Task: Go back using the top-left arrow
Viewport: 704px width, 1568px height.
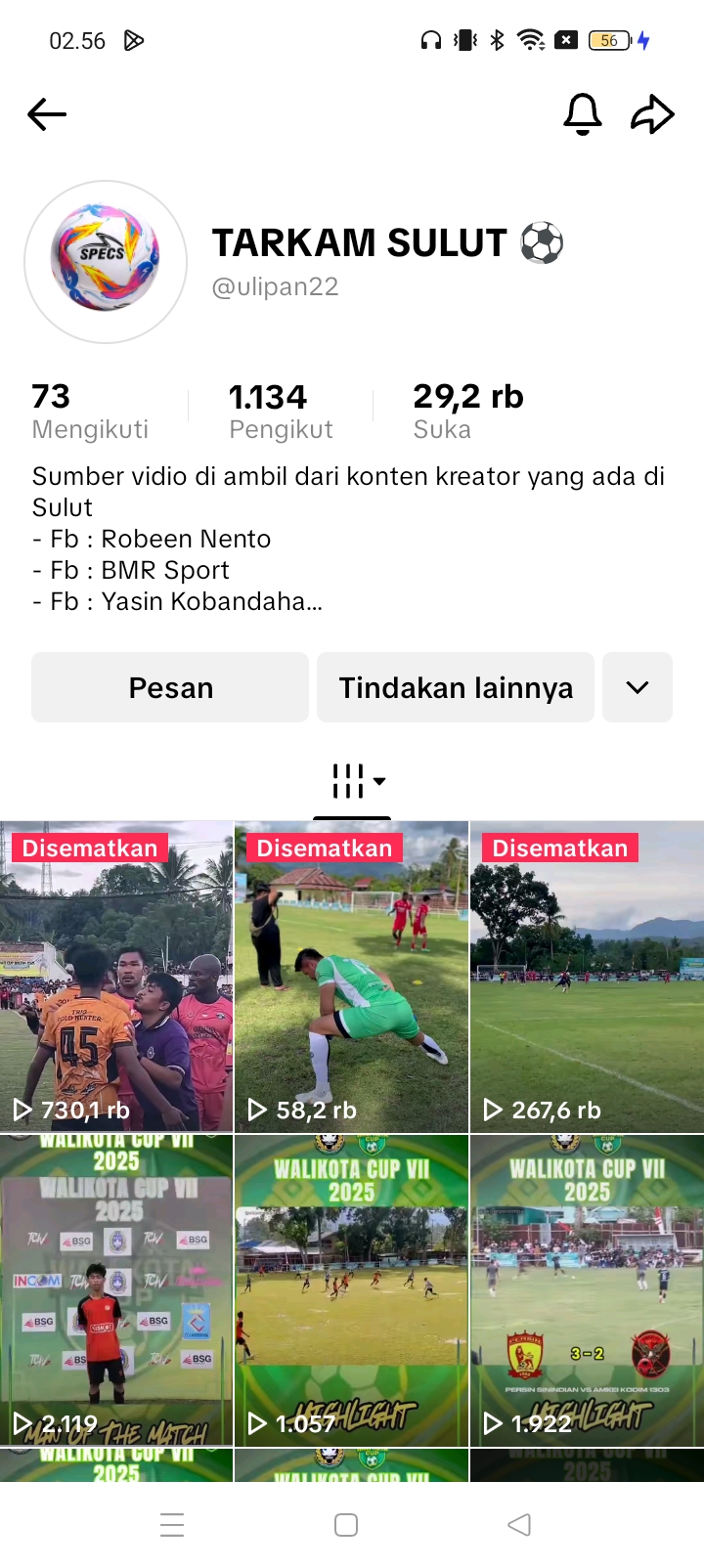Action: (x=46, y=114)
